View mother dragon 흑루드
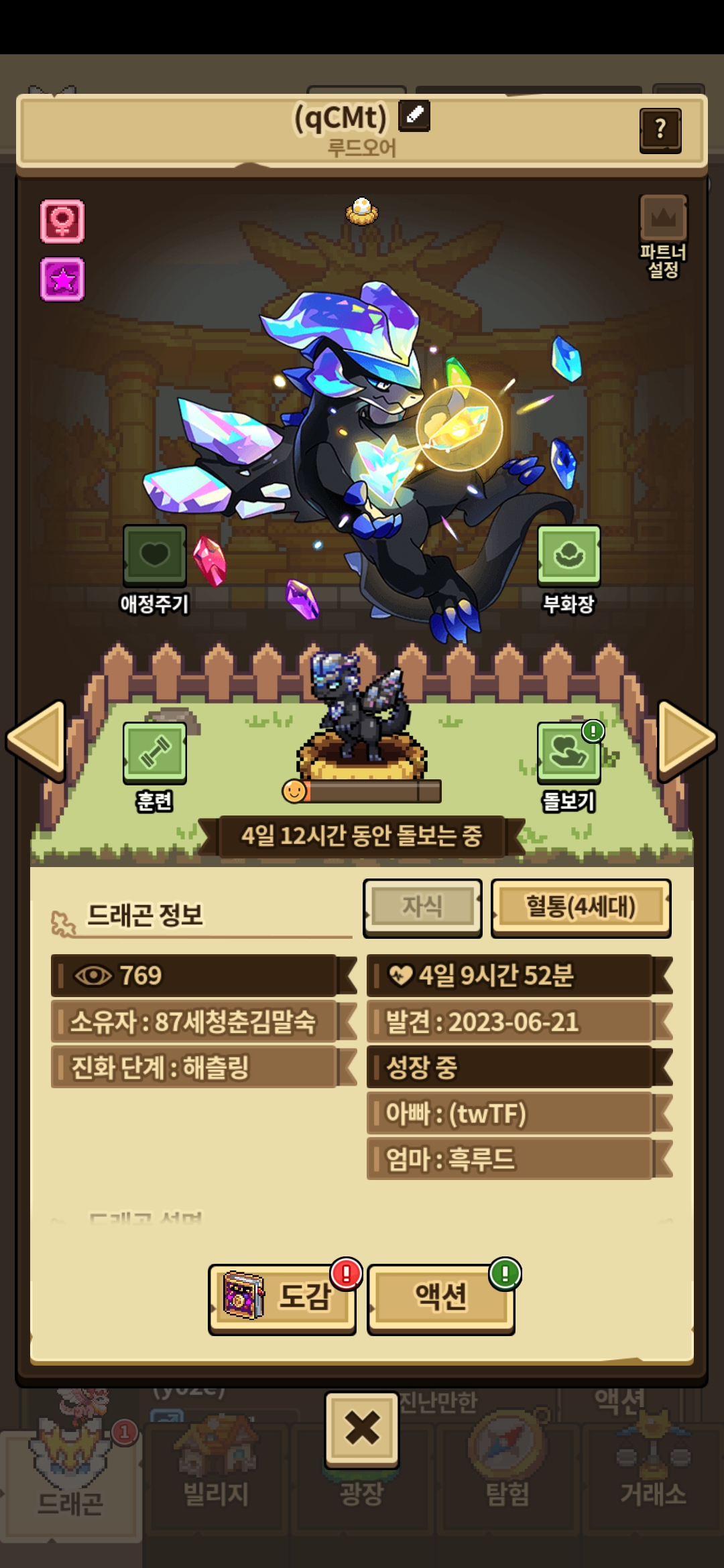Screen dimensions: 724x1568 [x=520, y=1159]
